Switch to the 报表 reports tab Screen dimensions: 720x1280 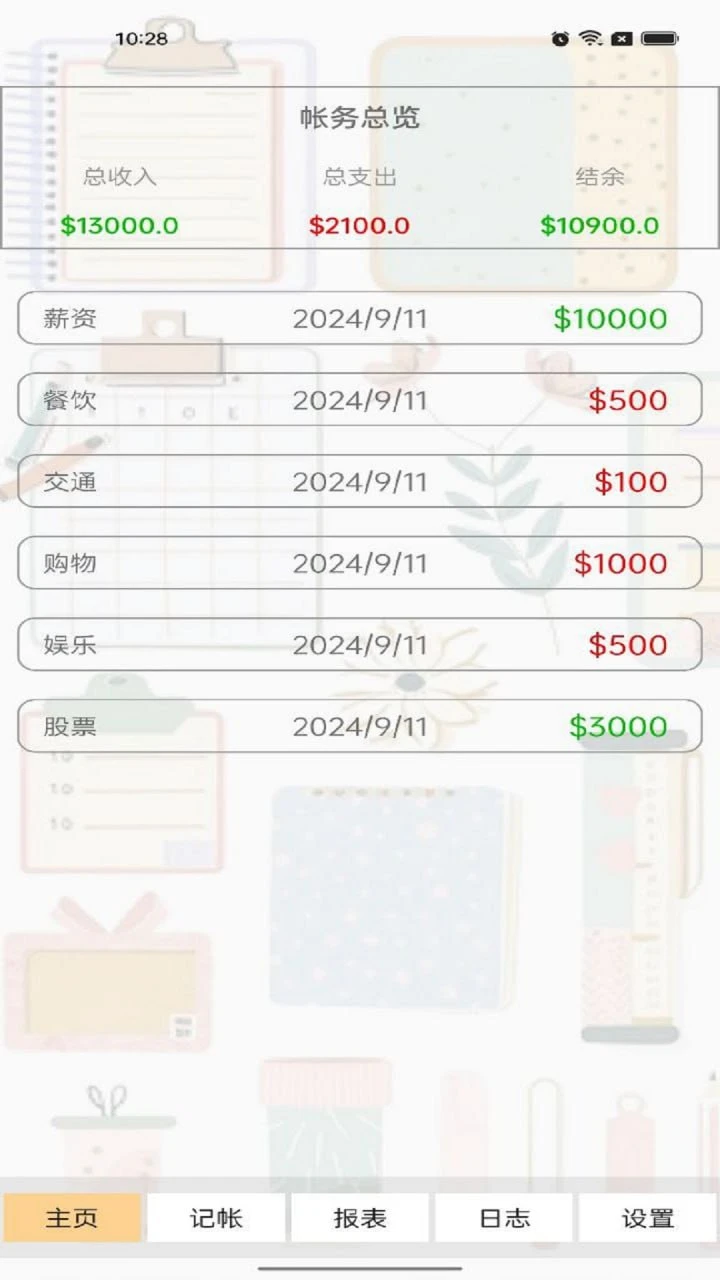(358, 1218)
